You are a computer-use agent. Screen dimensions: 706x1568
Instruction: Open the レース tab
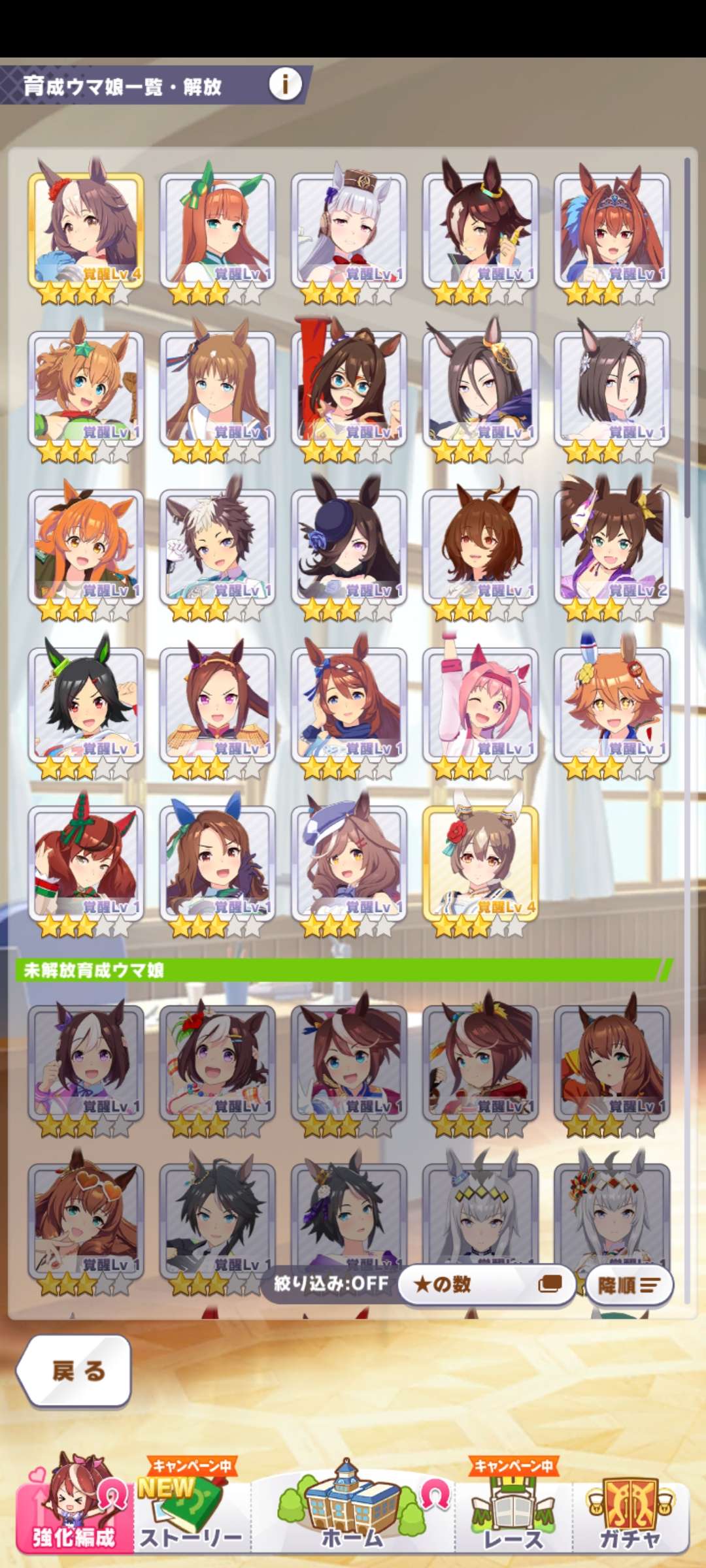click(513, 1516)
